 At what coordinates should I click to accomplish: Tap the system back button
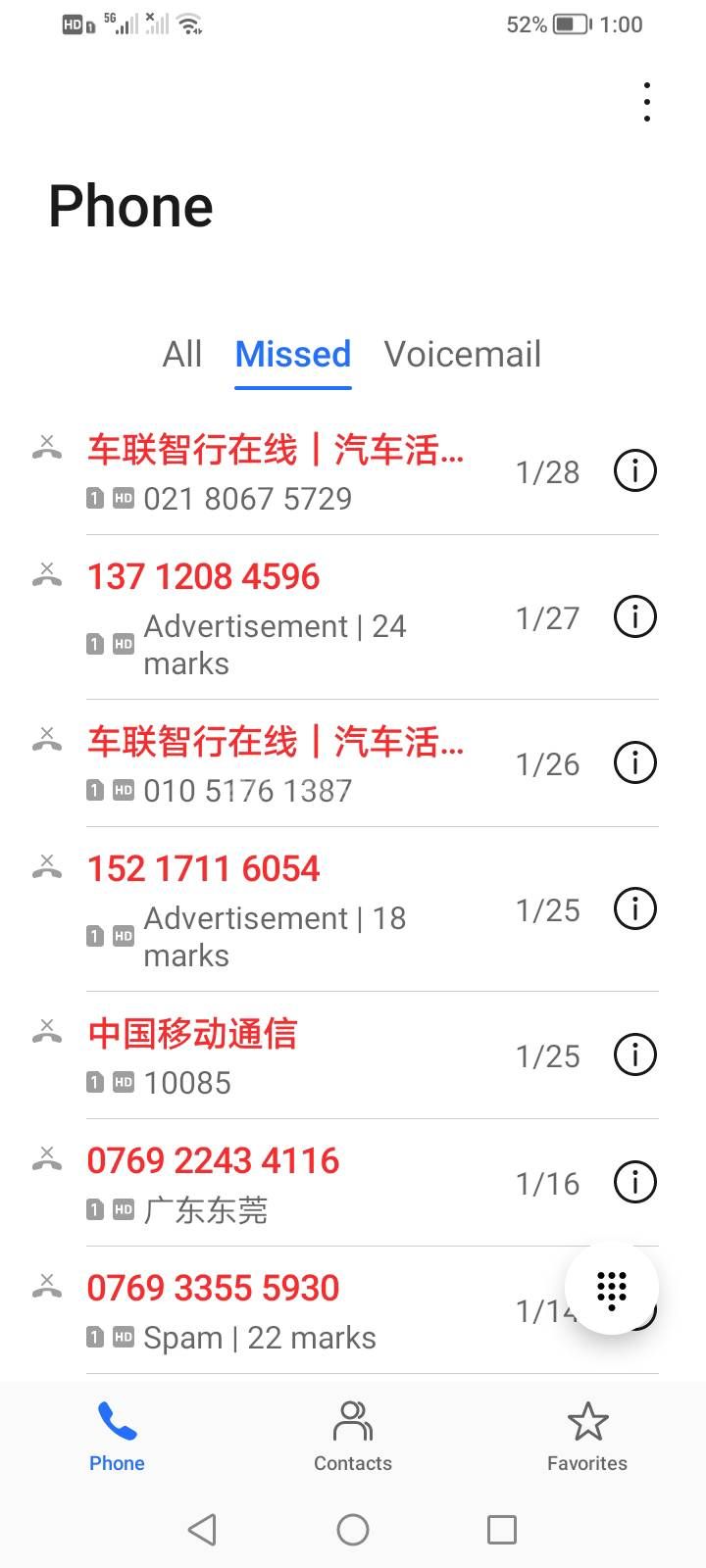202,1530
